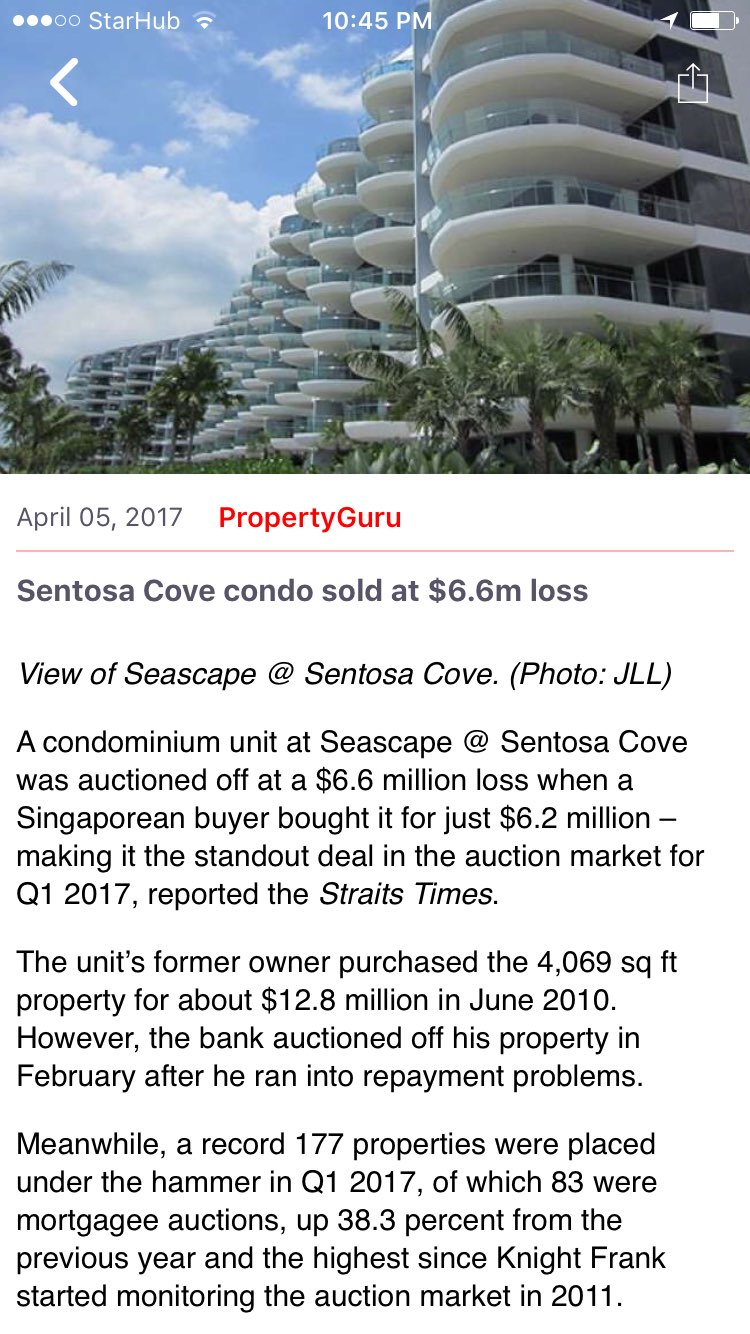The width and height of the screenshot is (750, 1334).
Task: Share this Sentosa Cove article
Action: tap(692, 83)
